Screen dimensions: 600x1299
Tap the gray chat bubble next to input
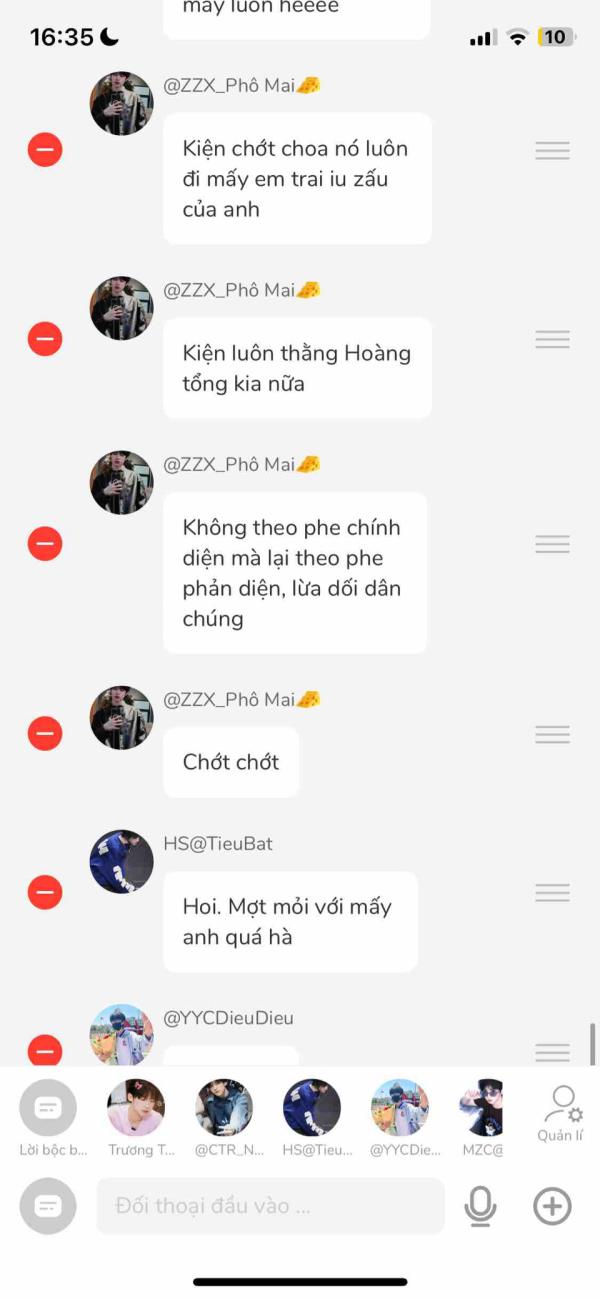click(x=48, y=1206)
